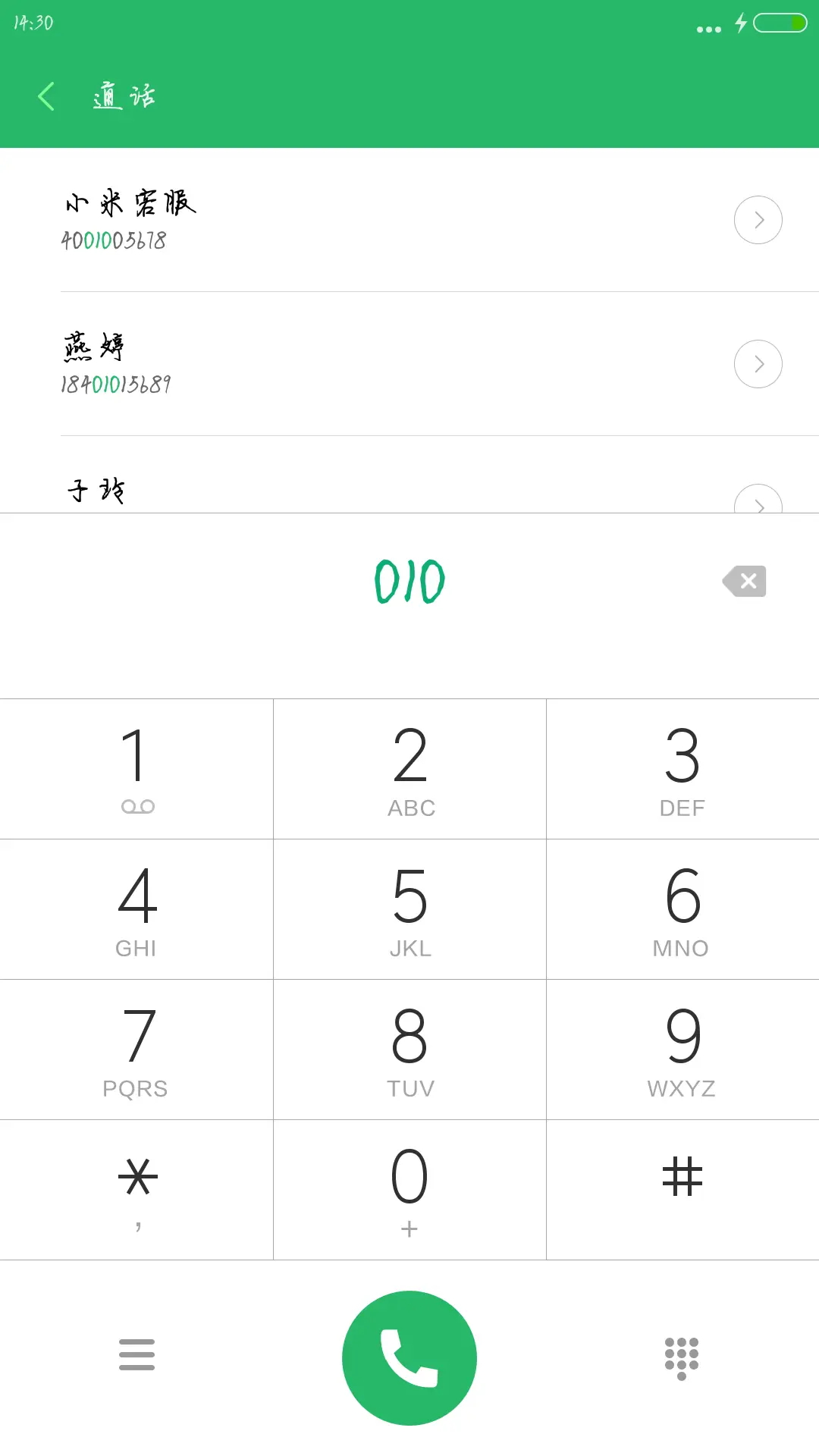Expand details for 燕婷 call entry
This screenshot has width=819, height=1456.
pyautogui.click(x=758, y=364)
